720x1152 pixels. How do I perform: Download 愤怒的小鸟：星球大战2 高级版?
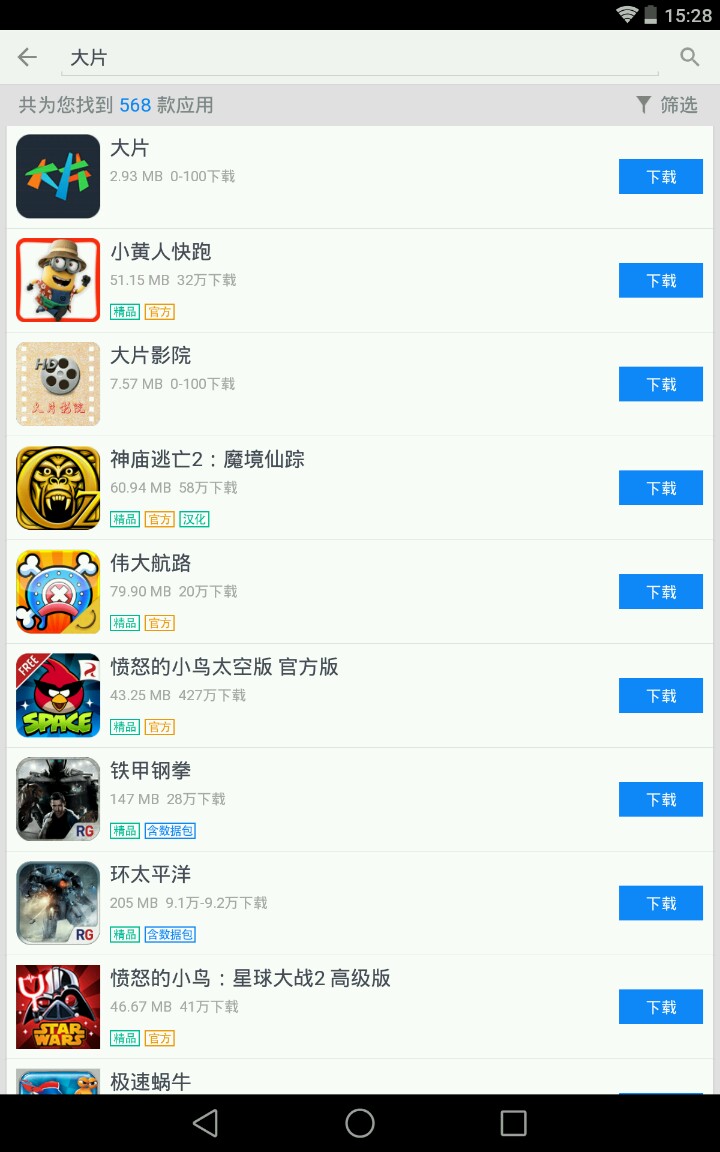tap(660, 1007)
